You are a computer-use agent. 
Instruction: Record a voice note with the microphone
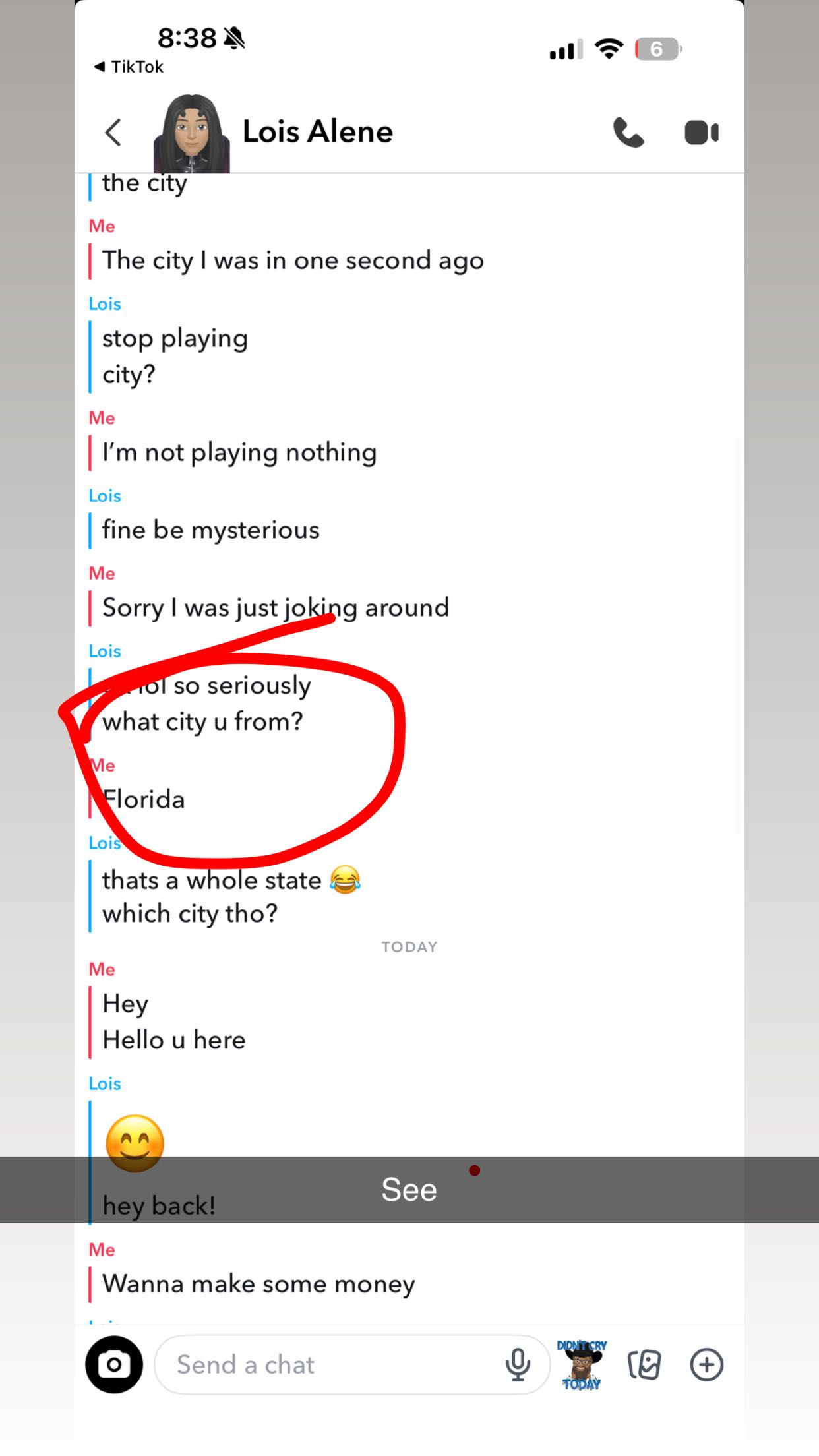(518, 1364)
